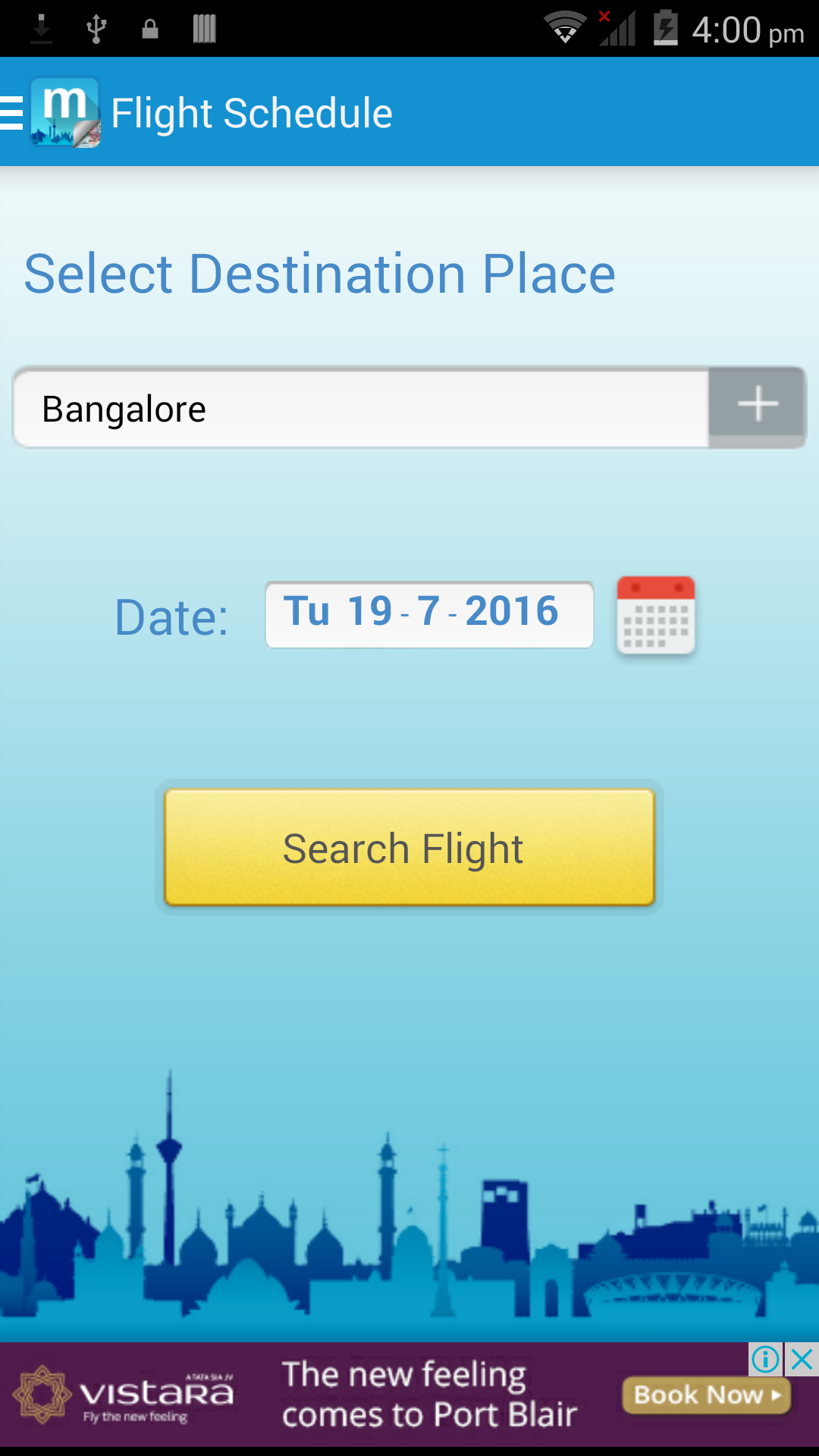The width and height of the screenshot is (819, 1456).
Task: Open the navigation hamburger menu
Action: [x=12, y=112]
